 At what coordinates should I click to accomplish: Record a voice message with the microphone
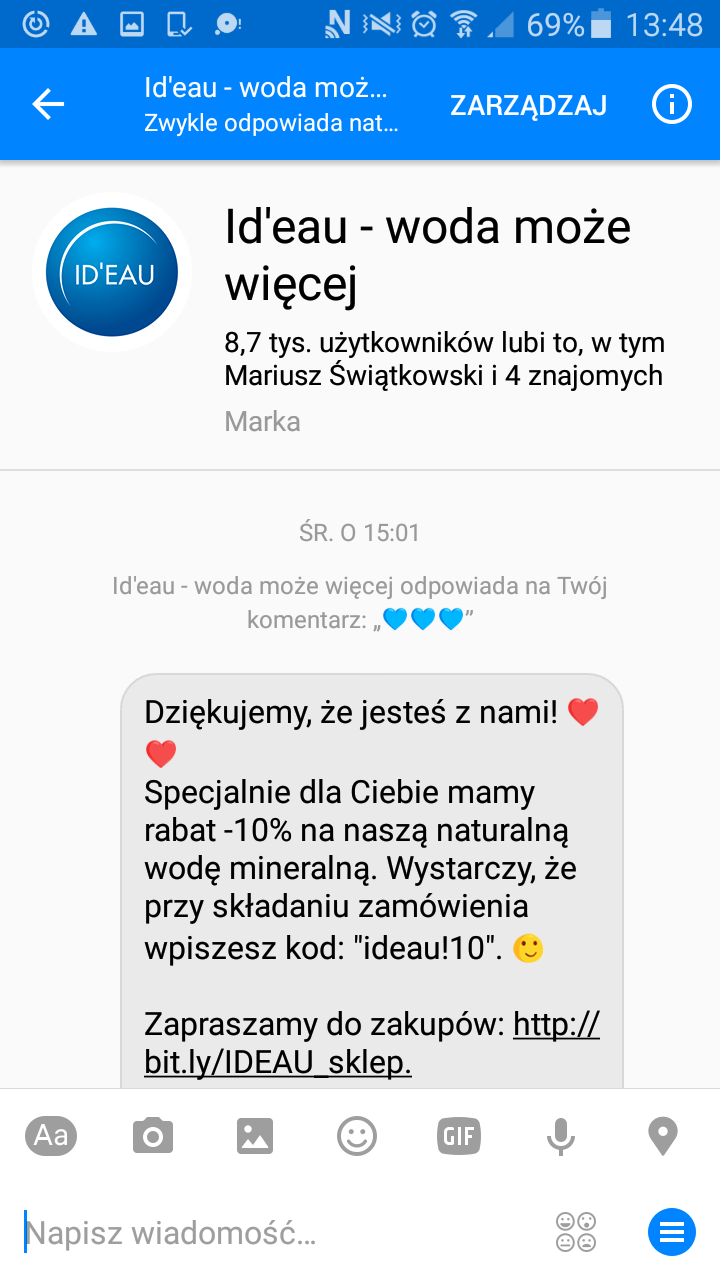tap(561, 1136)
